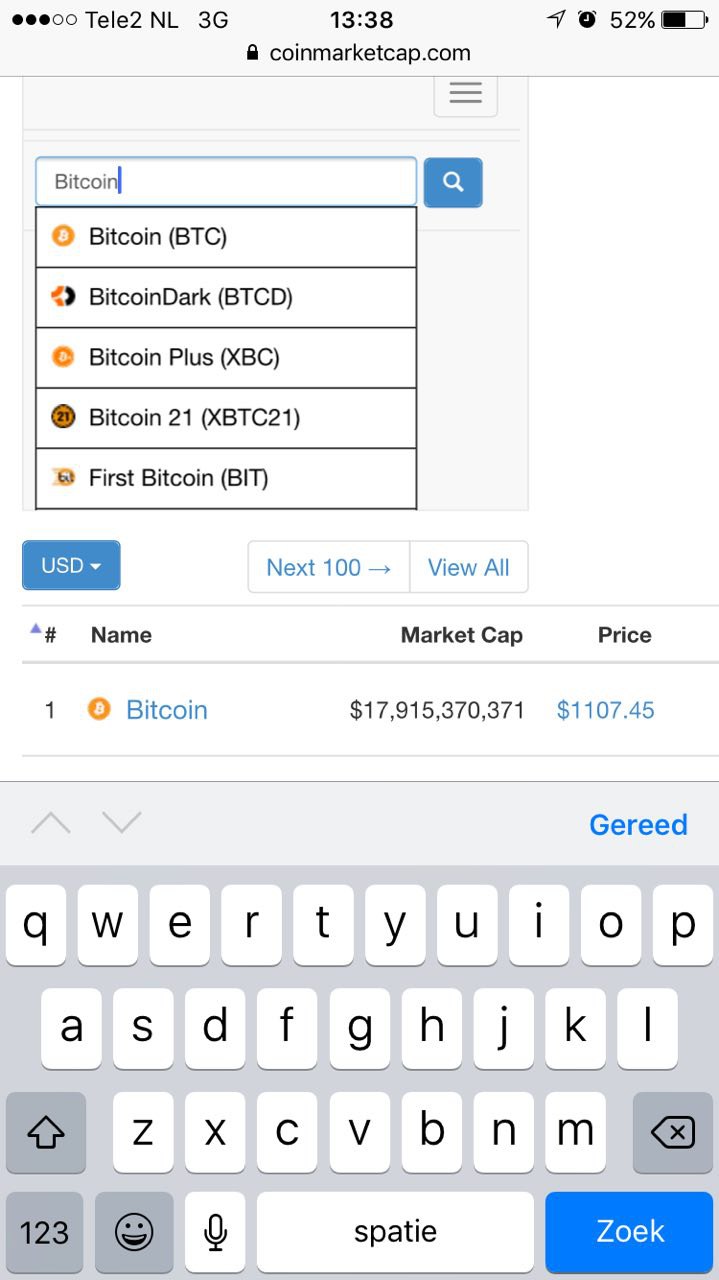Open the Bitcoin link in the table

167,710
